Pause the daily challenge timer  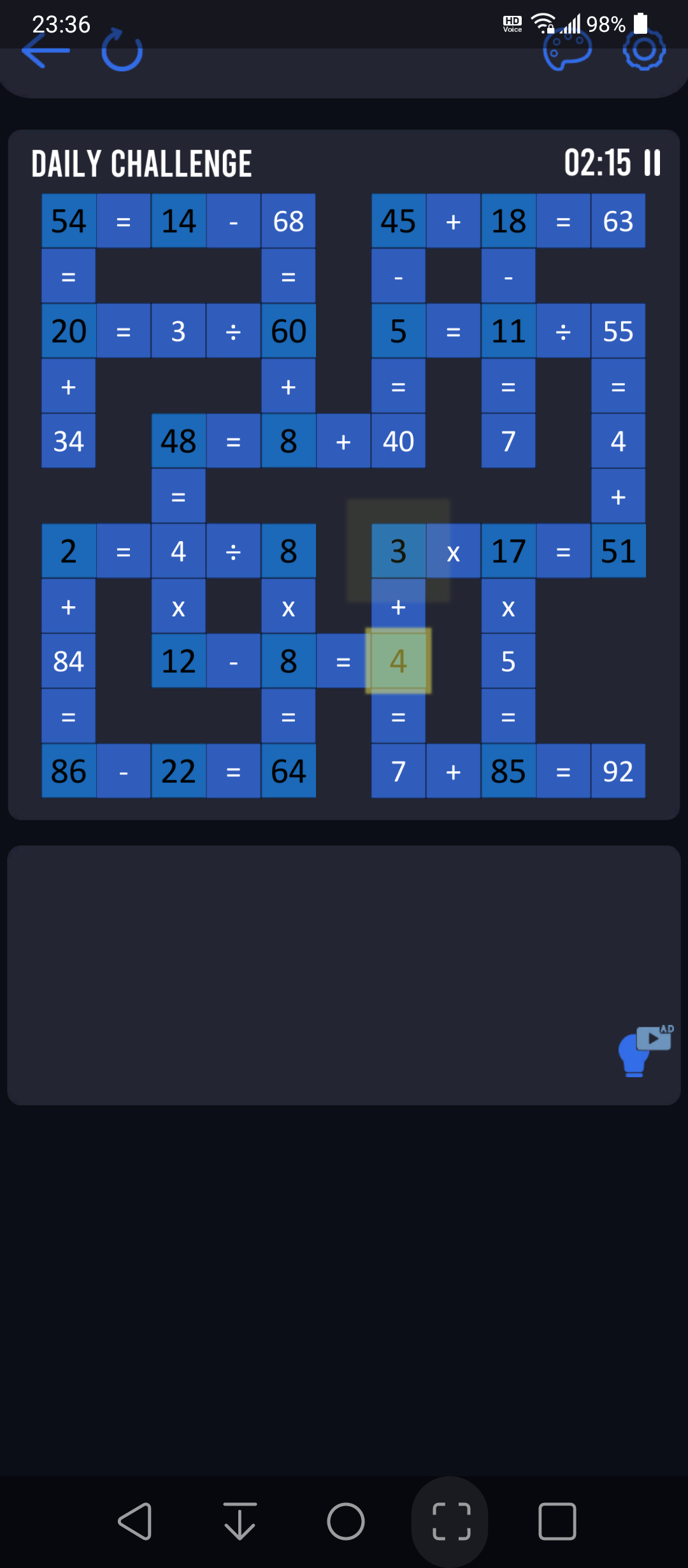pyautogui.click(x=652, y=163)
